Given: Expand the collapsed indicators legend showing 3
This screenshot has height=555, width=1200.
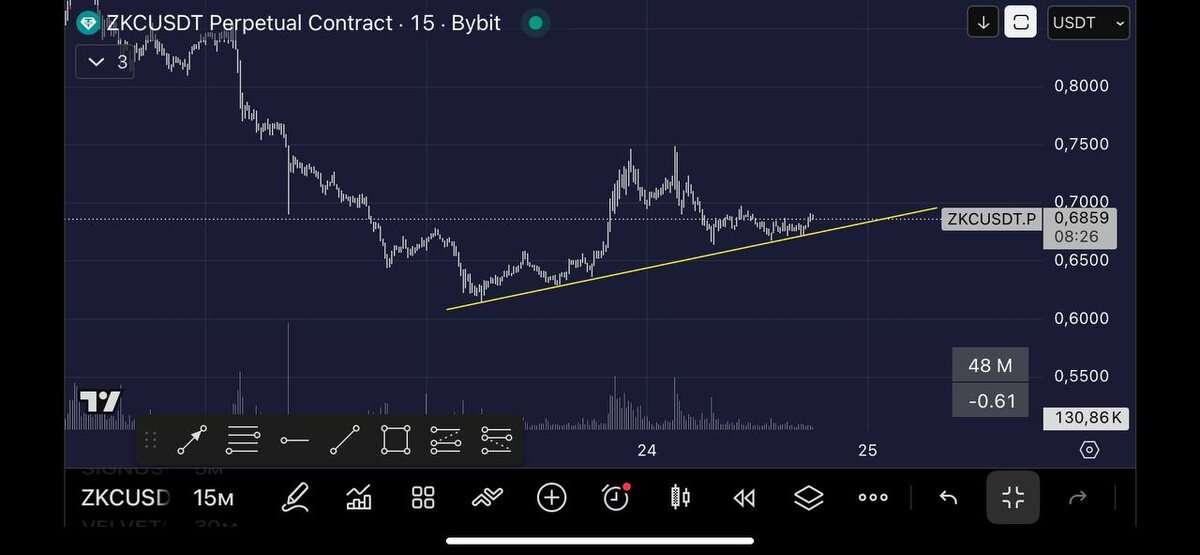Looking at the screenshot, I should click(105, 62).
